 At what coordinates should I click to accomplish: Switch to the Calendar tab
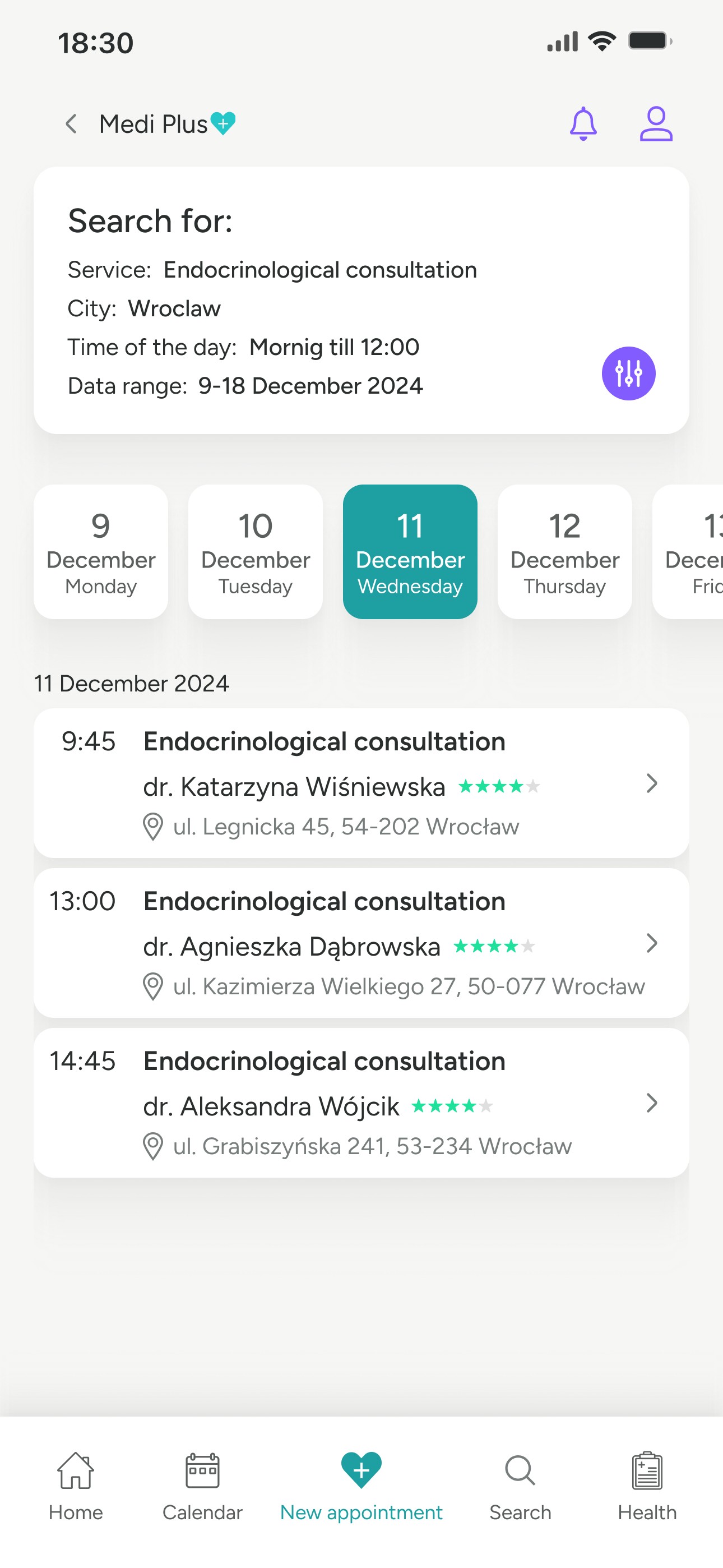203,1487
